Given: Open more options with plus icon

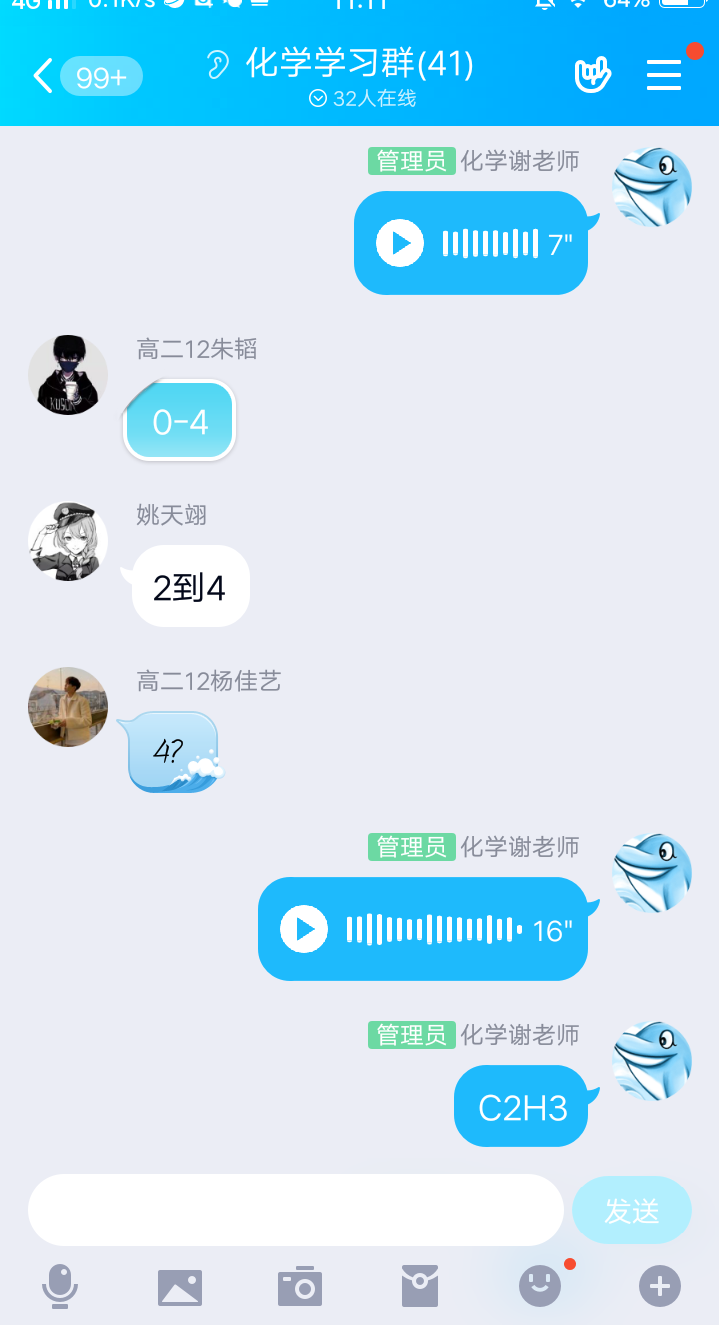Looking at the screenshot, I should point(660,1286).
